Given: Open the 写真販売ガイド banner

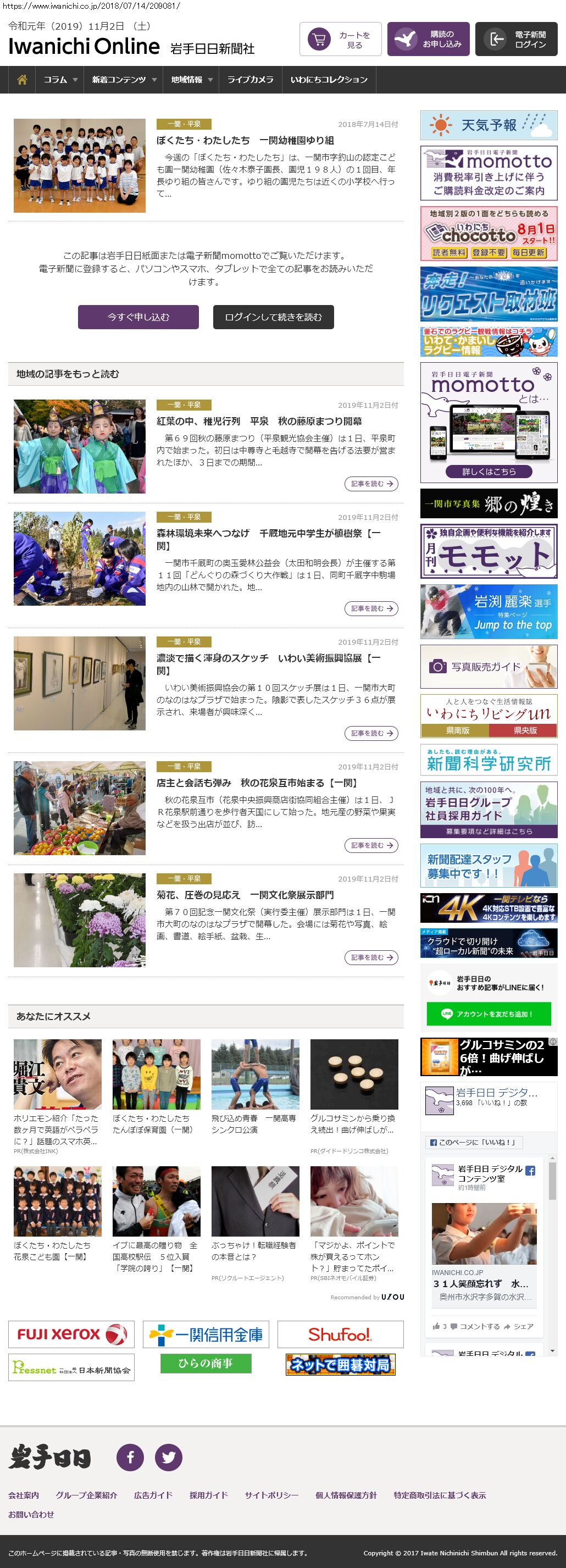Looking at the screenshot, I should (489, 667).
